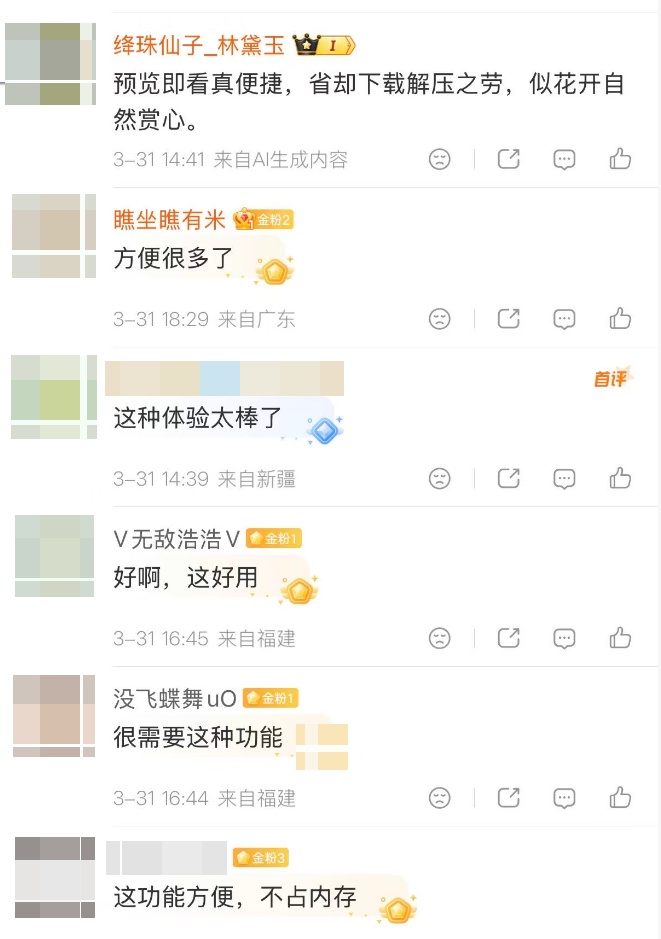The height and width of the screenshot is (939, 661).
Task: Open avatar of 瞧坐瞧有米
Action: pyautogui.click(x=54, y=237)
